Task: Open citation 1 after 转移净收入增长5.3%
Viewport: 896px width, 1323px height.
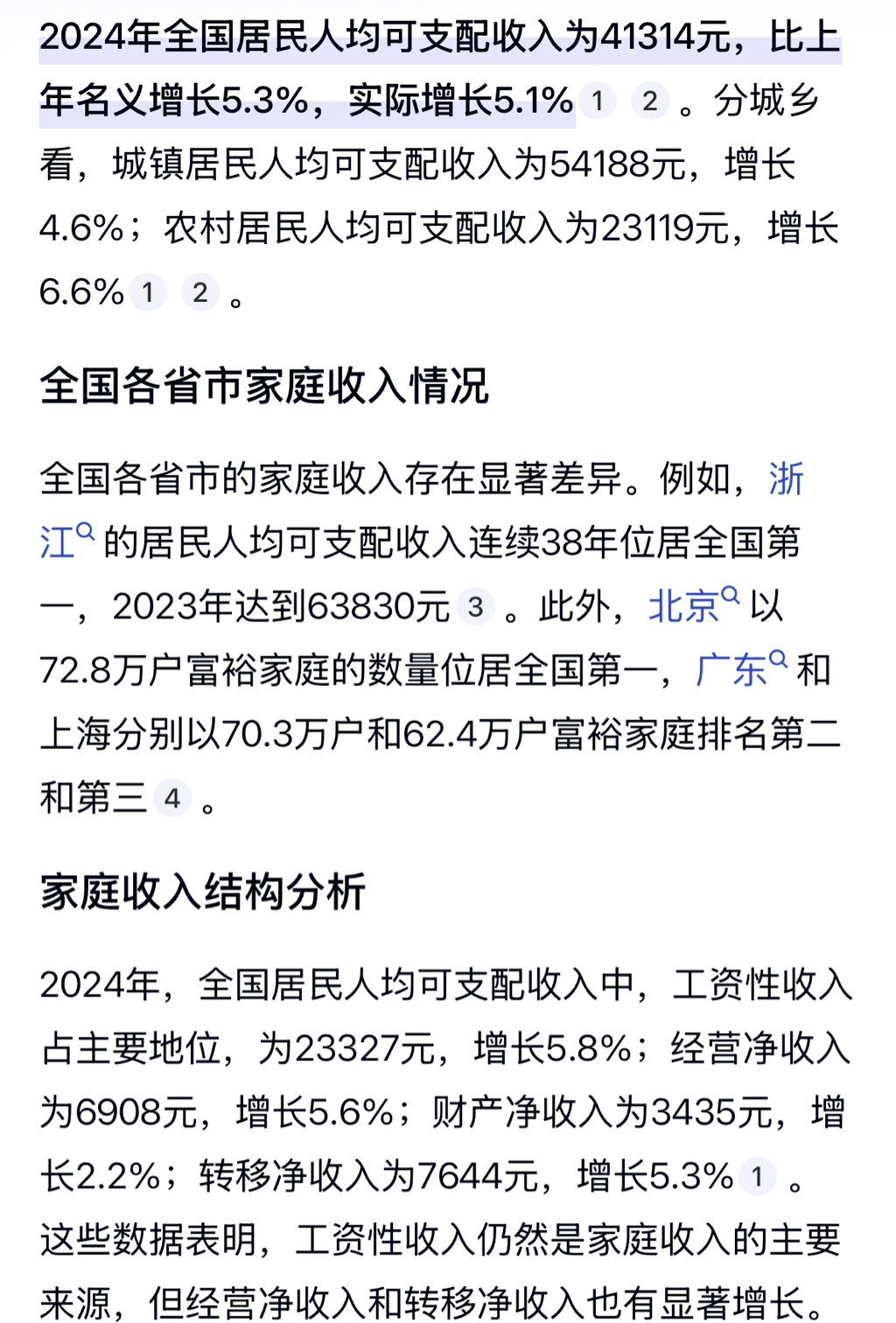Action: coord(757,1176)
